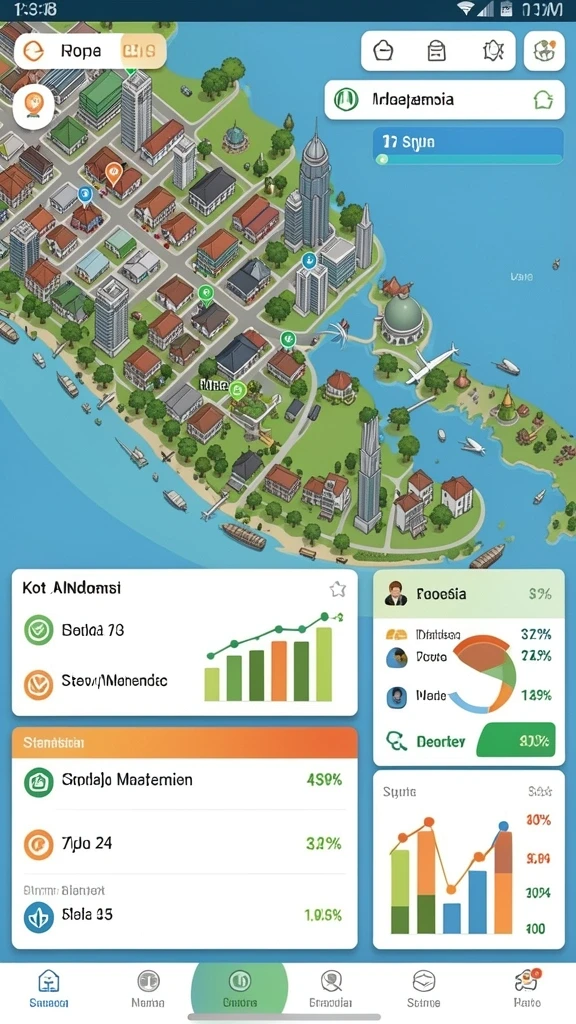576x1024 pixels.
Task: Switch to the Seine bottom tab
Action: [x=423, y=989]
